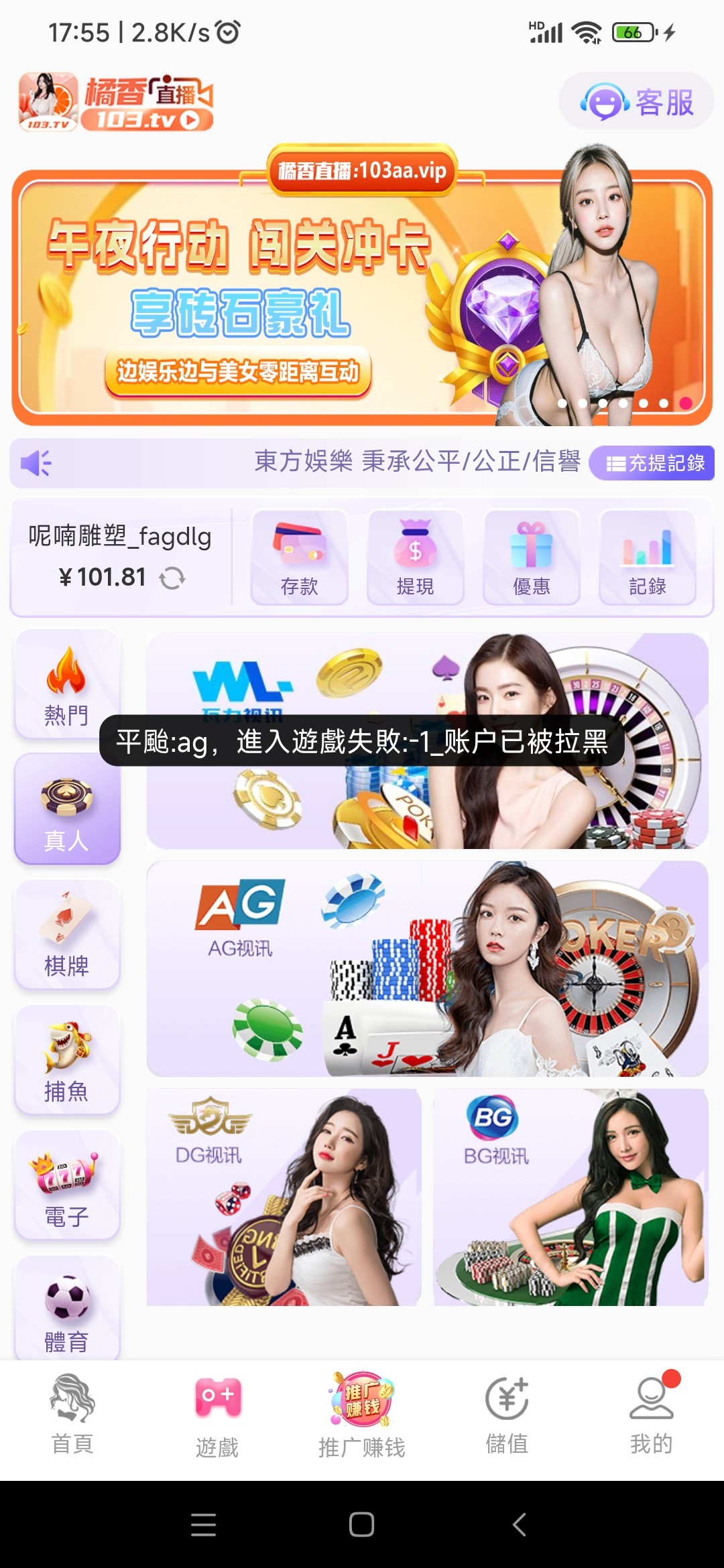Select the 棋牌 category
The height and width of the screenshot is (1568, 724).
click(x=66, y=934)
